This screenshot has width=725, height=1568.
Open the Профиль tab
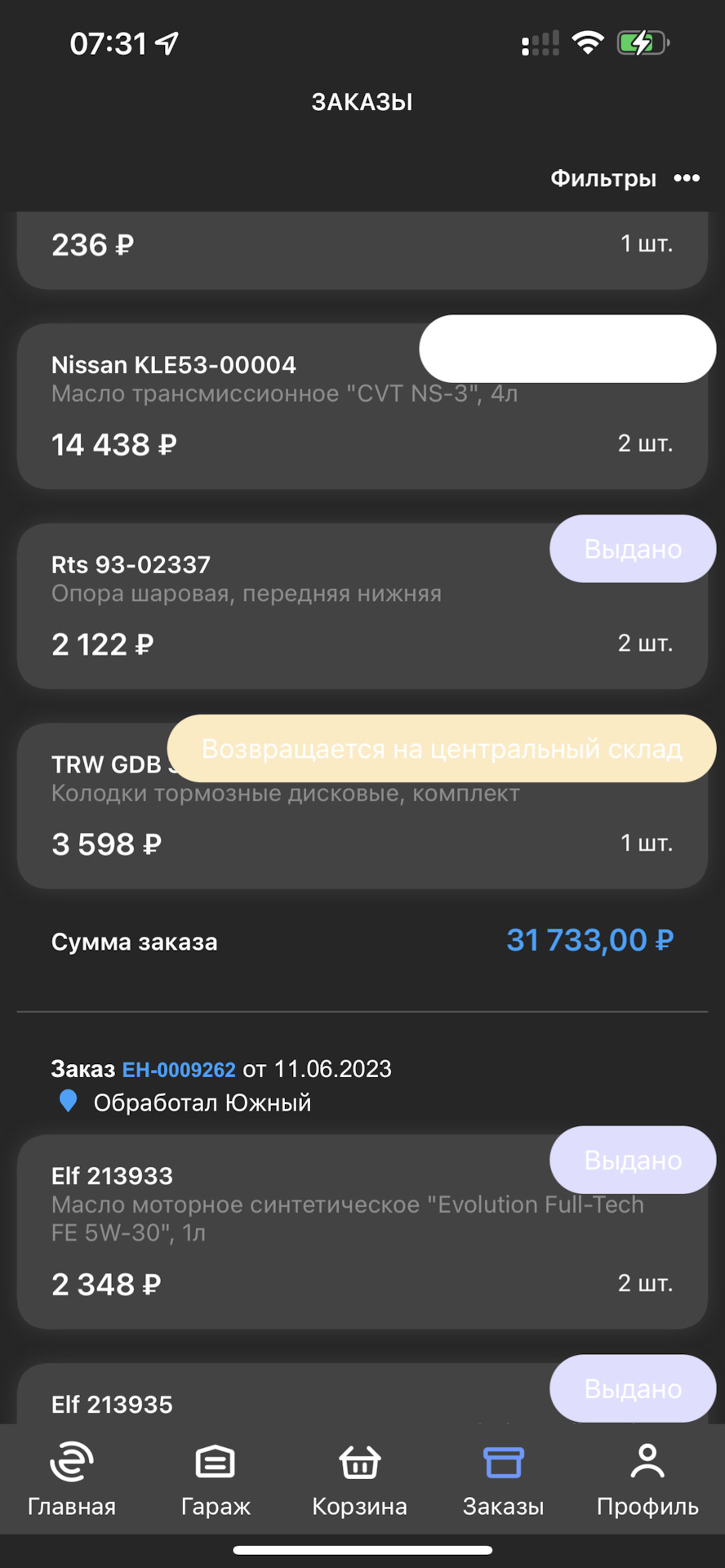click(x=647, y=1480)
